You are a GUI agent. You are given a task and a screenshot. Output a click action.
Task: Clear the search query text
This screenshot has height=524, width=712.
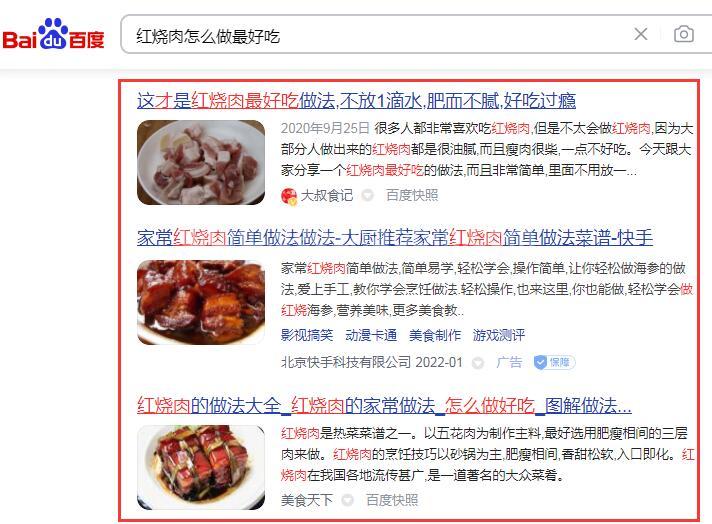(x=641, y=34)
